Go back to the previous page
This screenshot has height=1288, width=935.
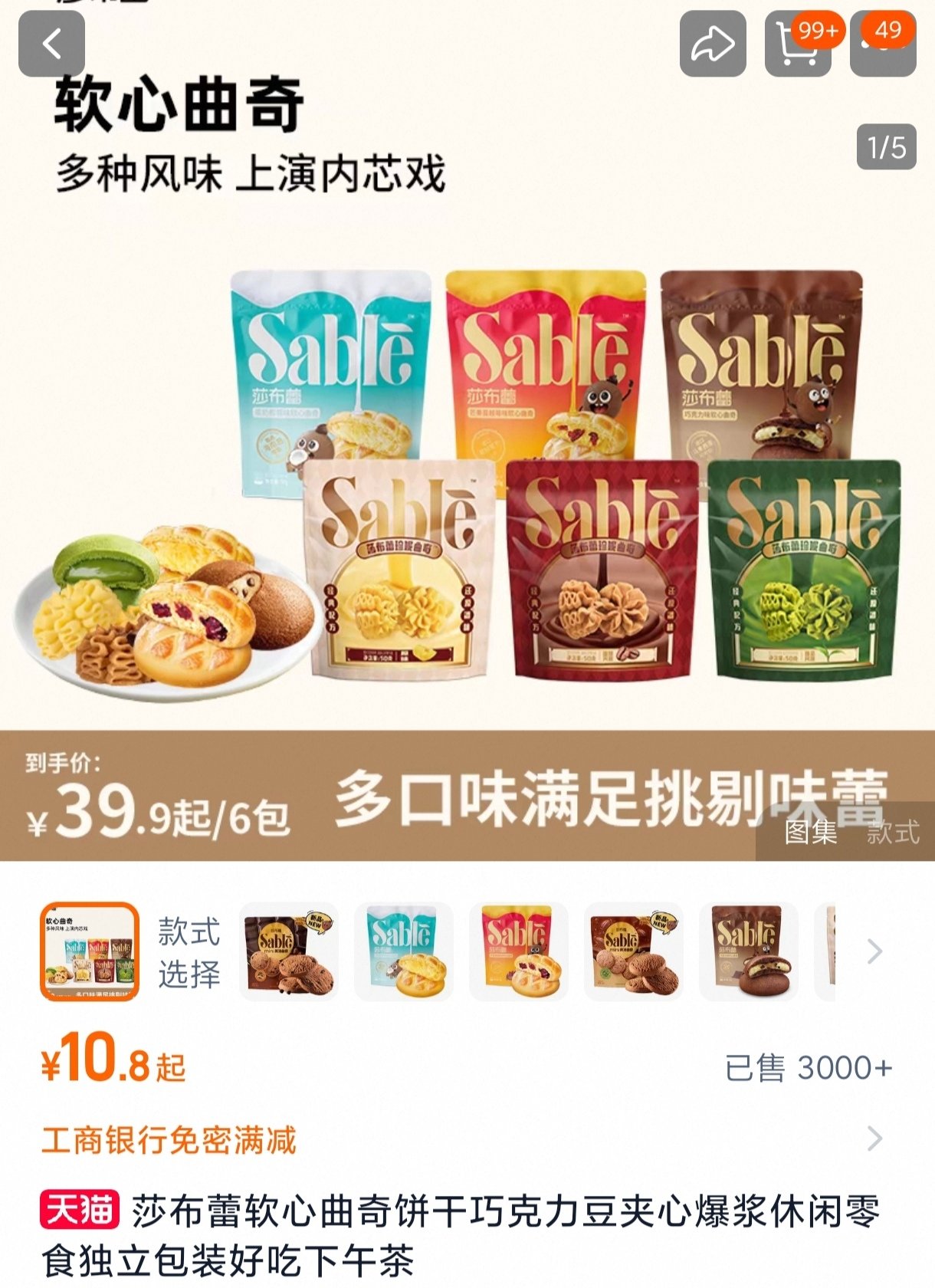(51, 44)
